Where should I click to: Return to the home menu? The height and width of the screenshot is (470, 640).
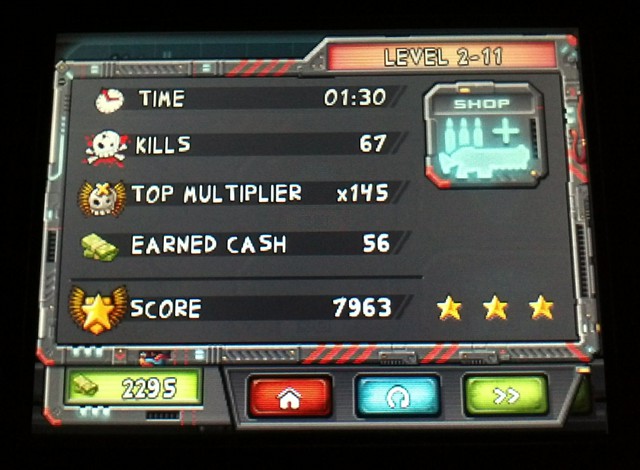[290, 396]
